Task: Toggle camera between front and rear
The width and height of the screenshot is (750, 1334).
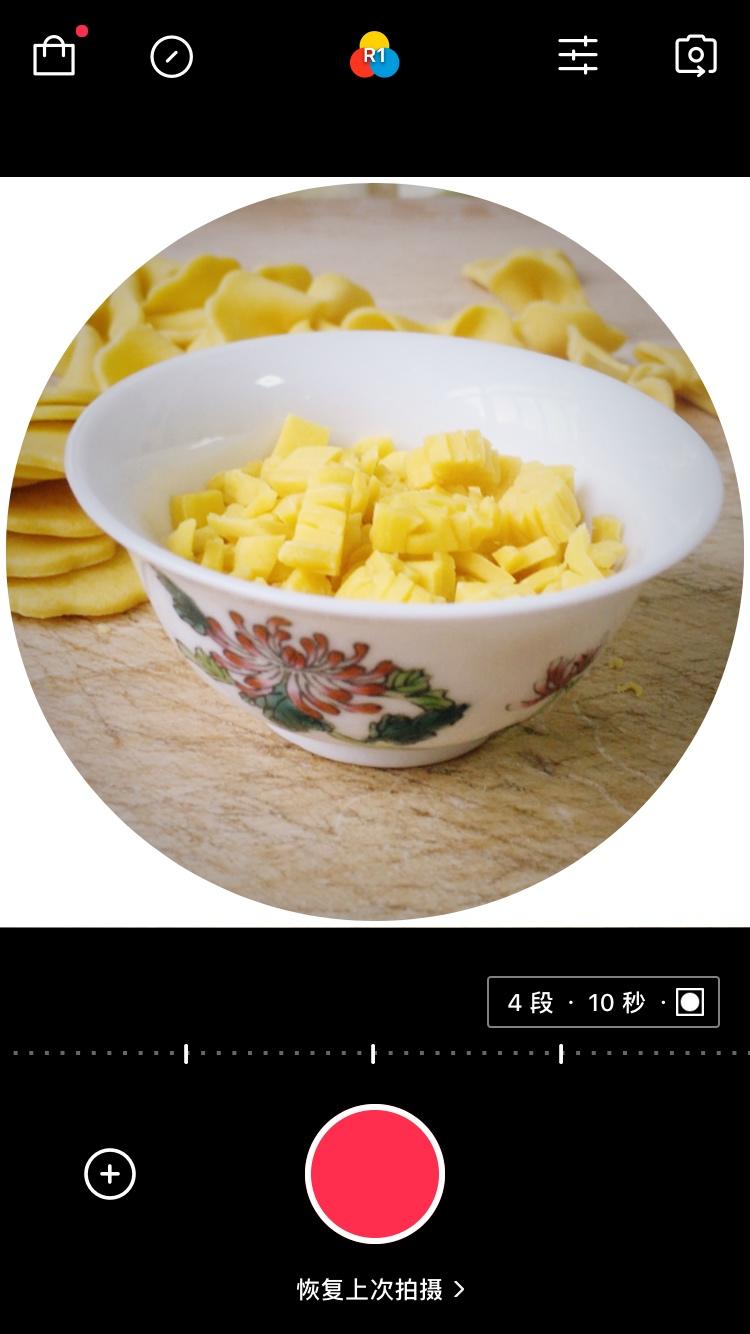Action: pos(694,57)
